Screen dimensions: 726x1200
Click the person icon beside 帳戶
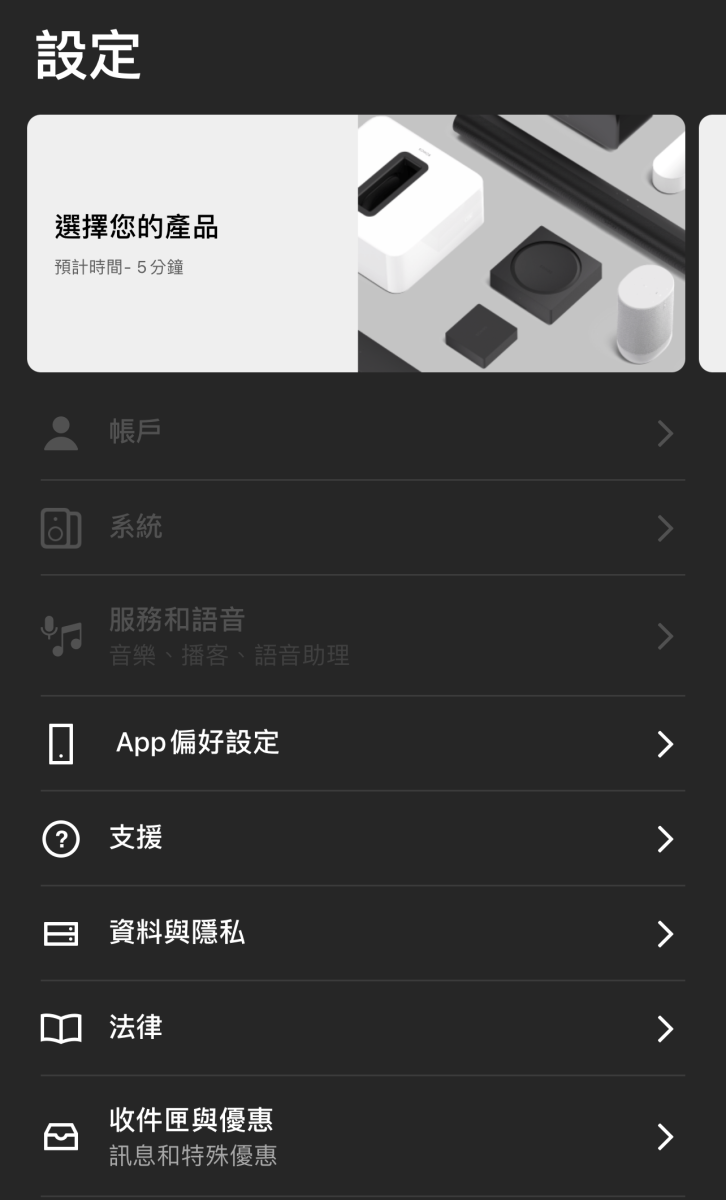tap(61, 433)
